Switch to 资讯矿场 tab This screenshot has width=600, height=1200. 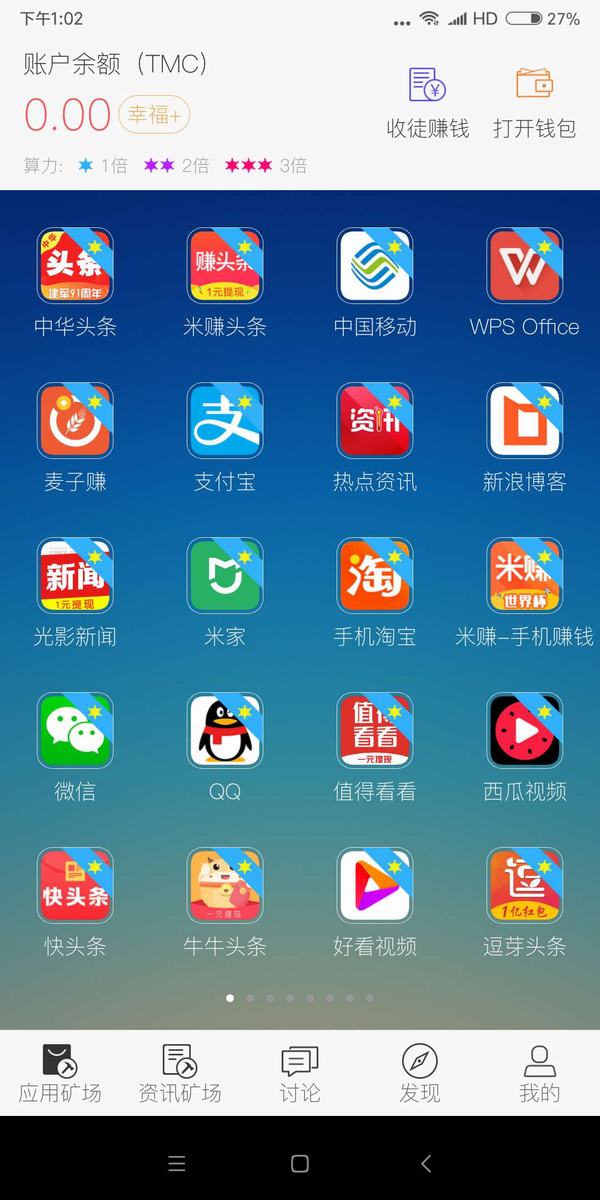180,1073
